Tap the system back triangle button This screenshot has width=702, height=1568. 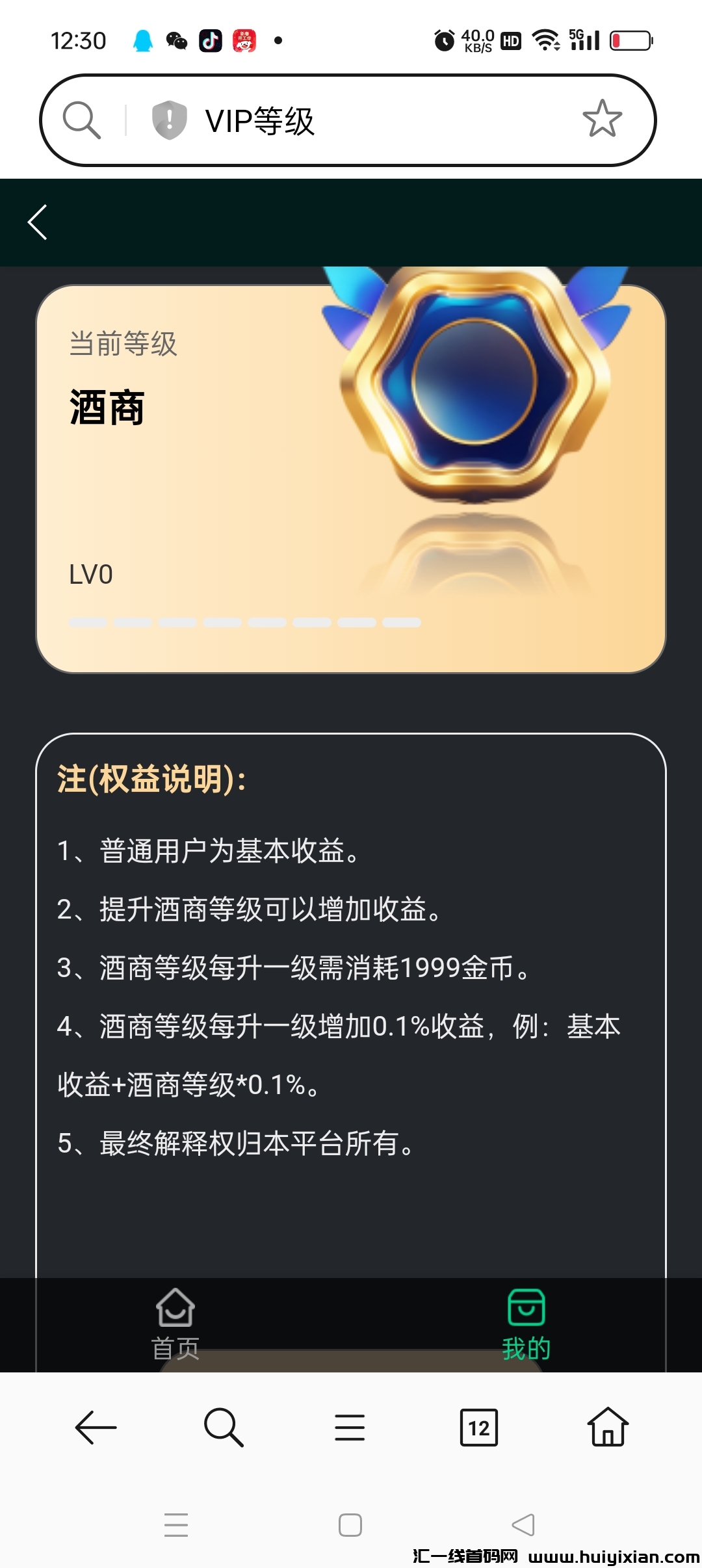[523, 1524]
